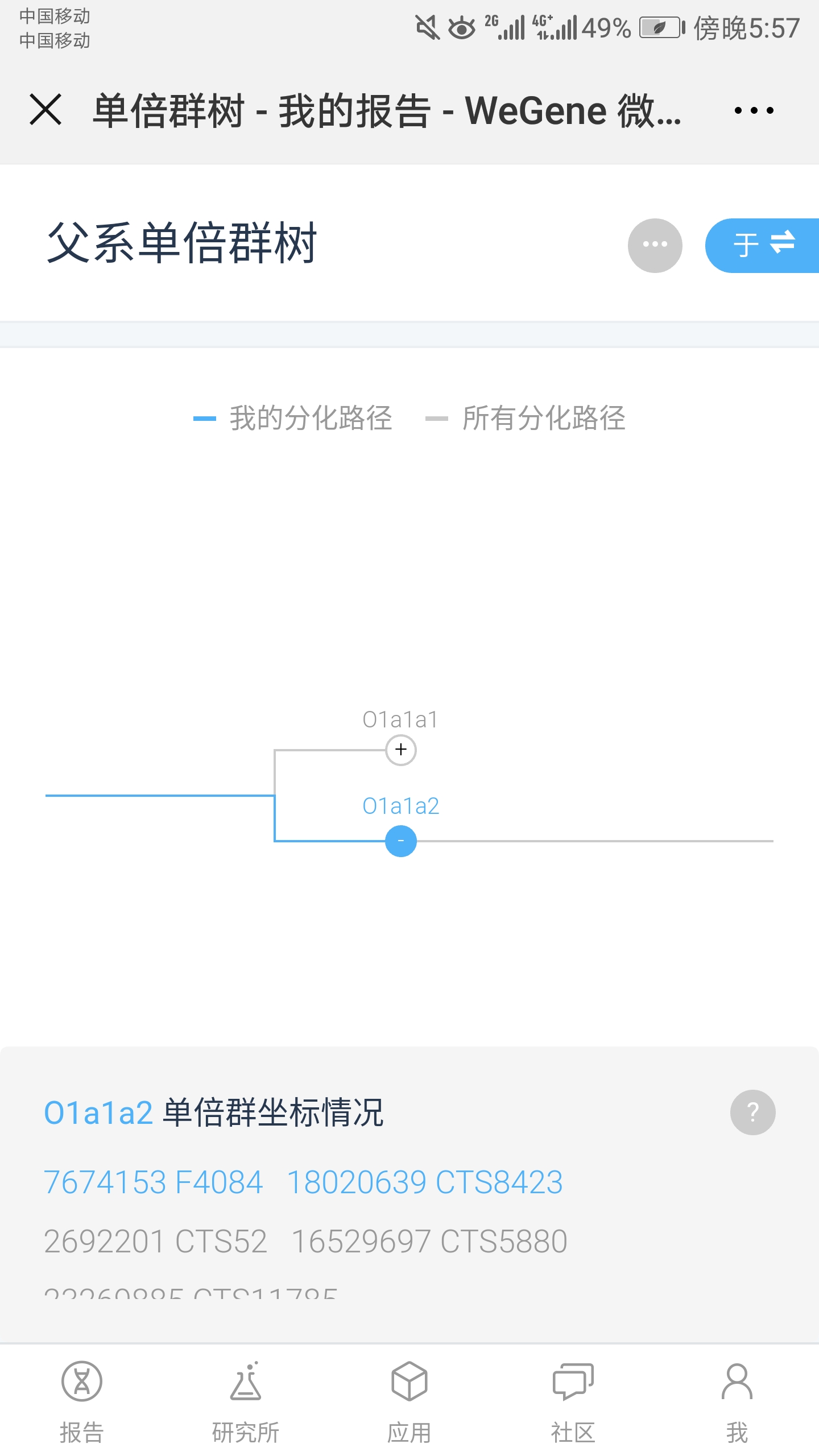Collapse the O1a1a2 haplogroup node
Screen dimensions: 819x1456
coord(401,841)
